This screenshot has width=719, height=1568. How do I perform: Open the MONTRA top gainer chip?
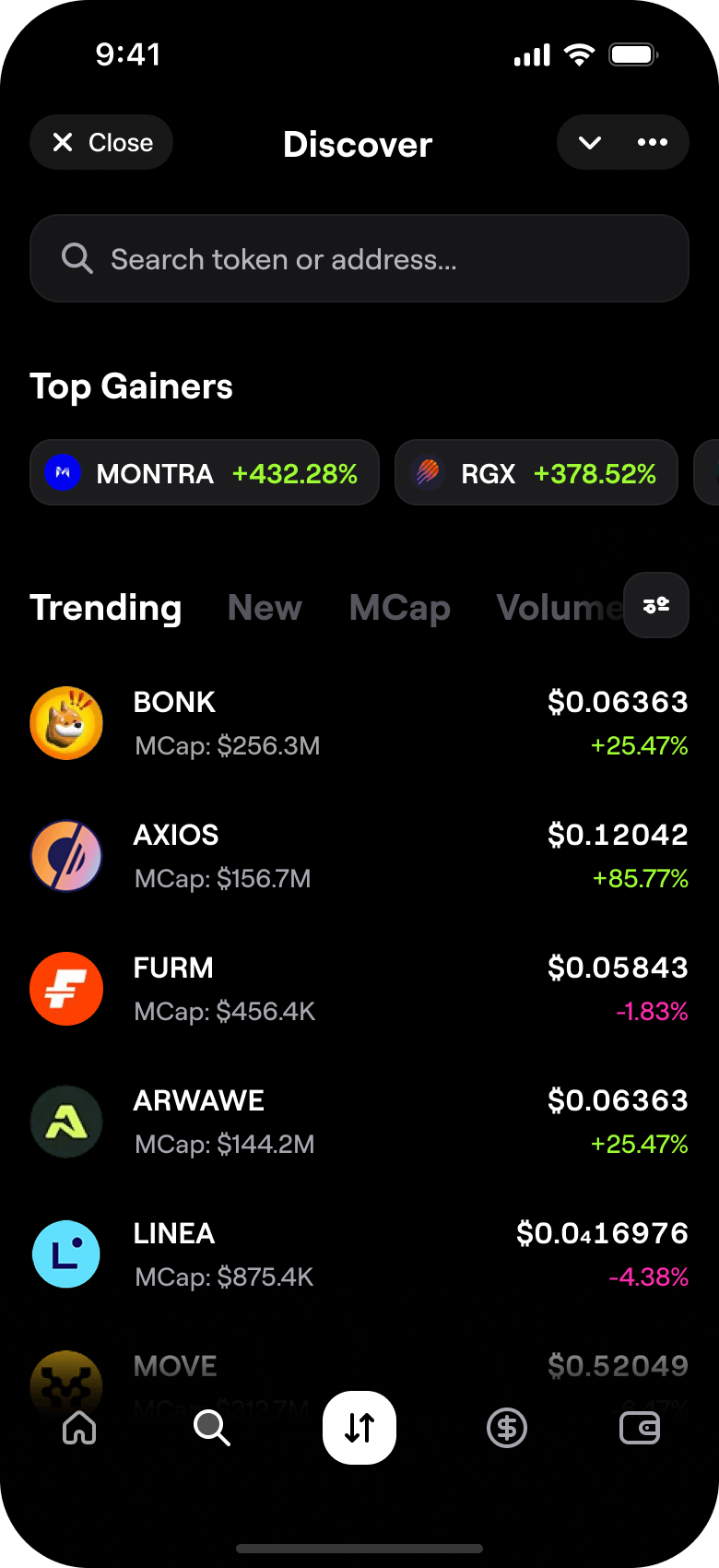[x=205, y=473]
